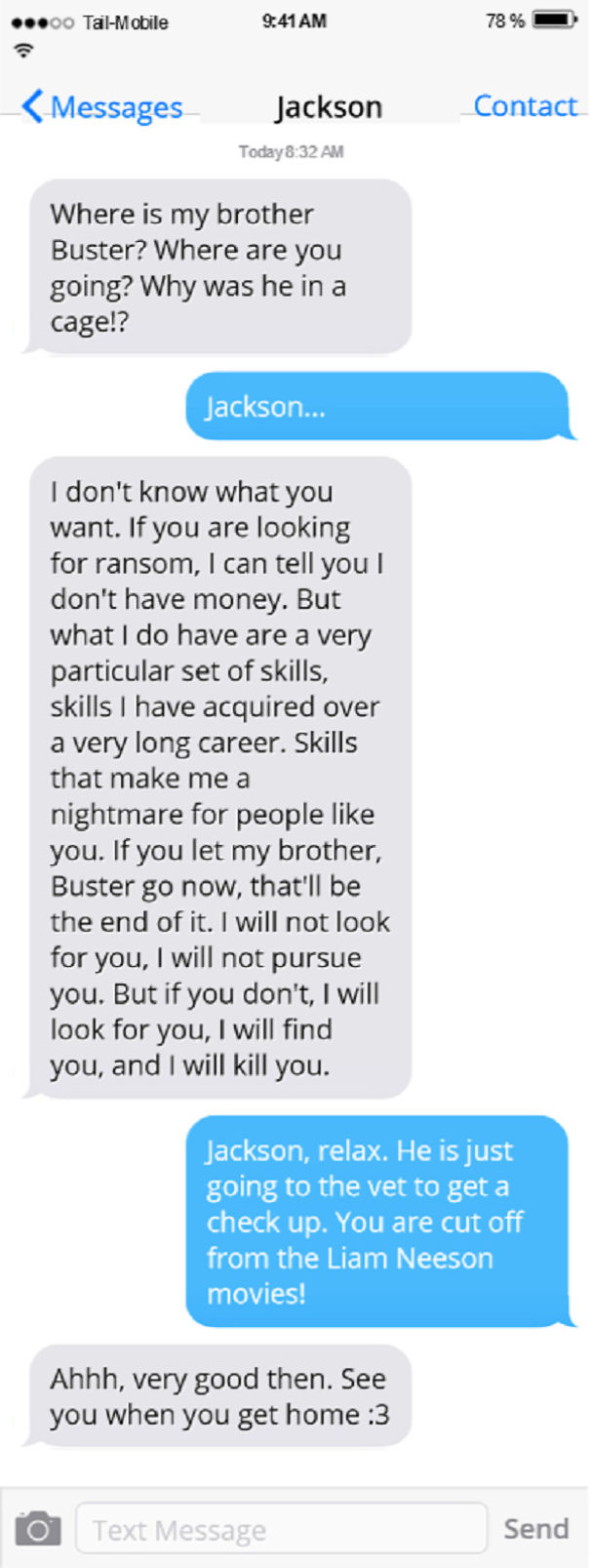Go back to Messages list

coord(102,106)
